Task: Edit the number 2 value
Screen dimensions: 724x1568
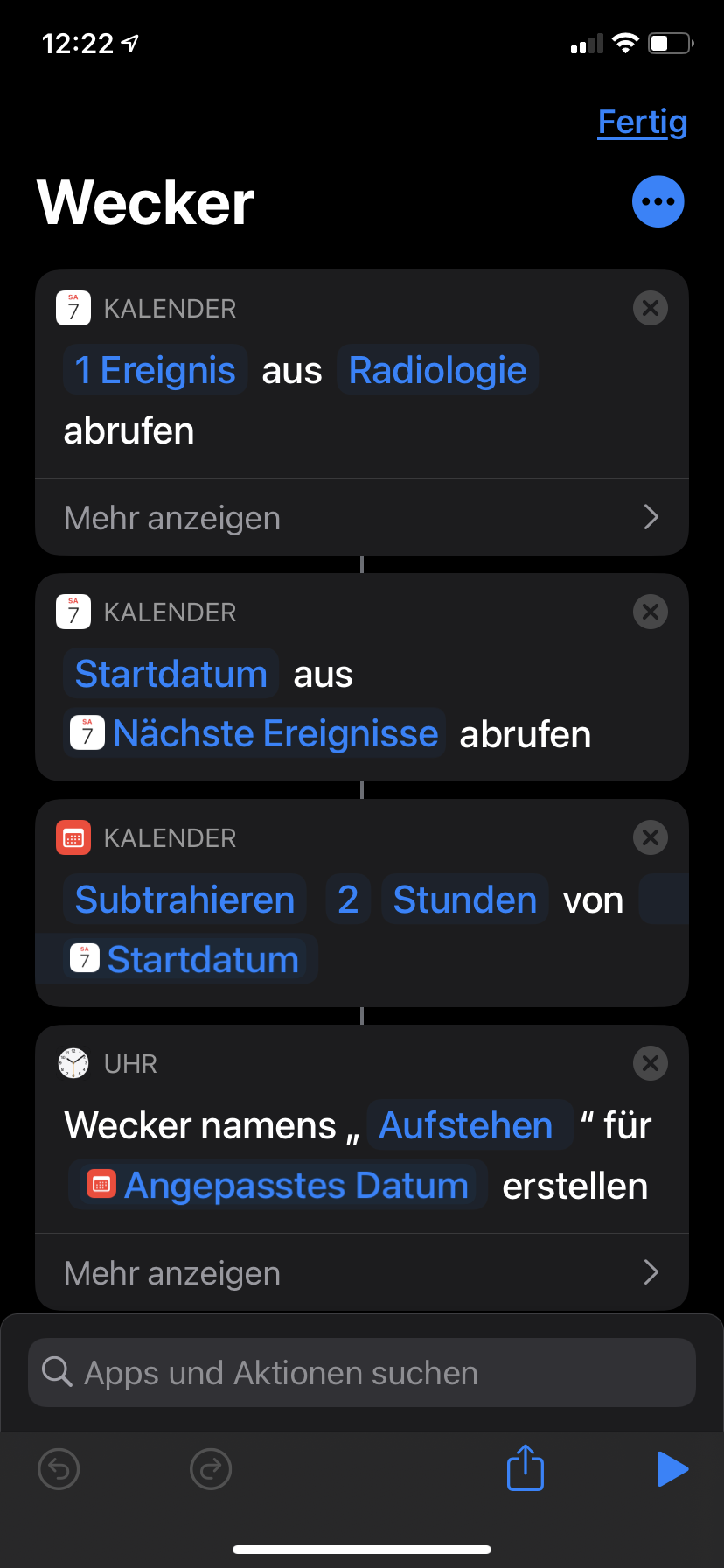Action: [348, 899]
